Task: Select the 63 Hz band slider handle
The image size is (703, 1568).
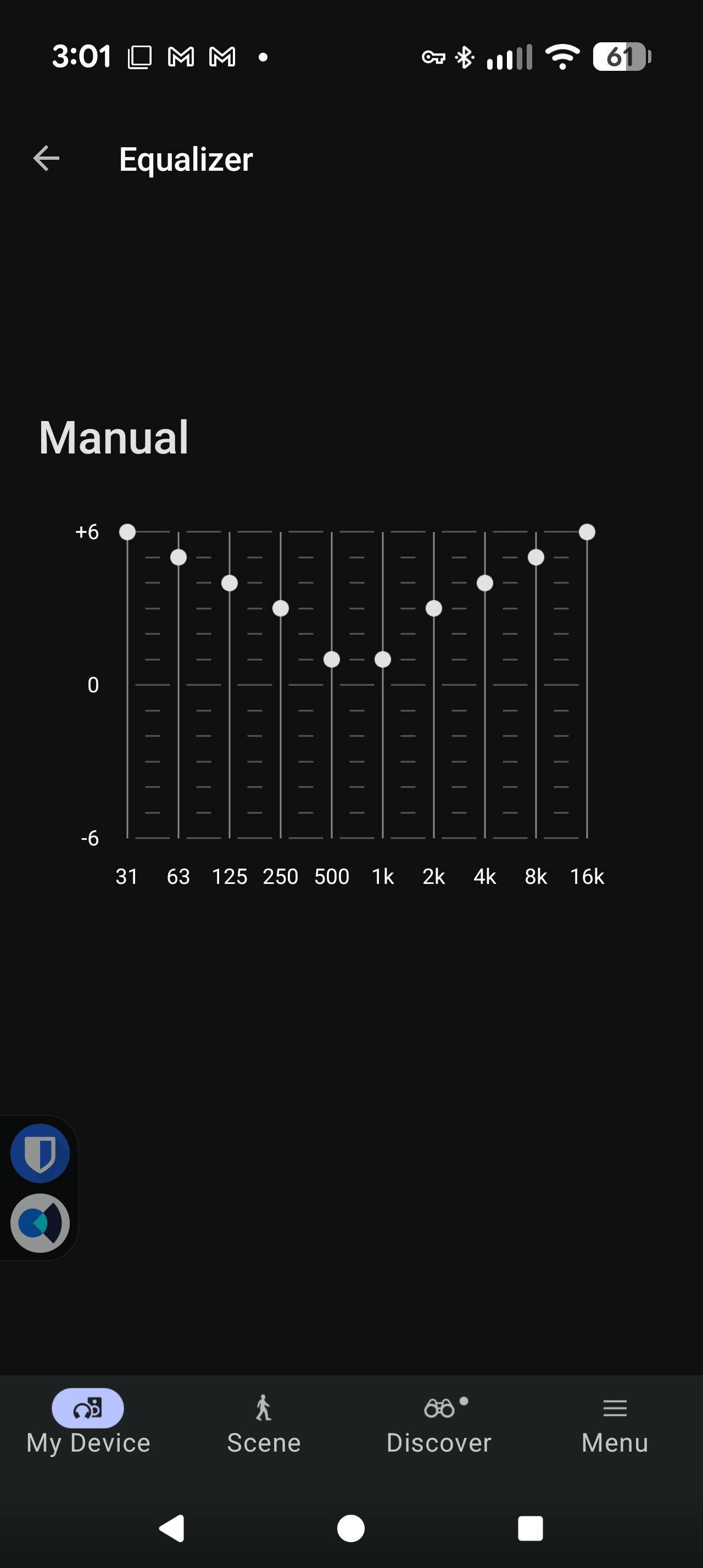Action: point(178,557)
